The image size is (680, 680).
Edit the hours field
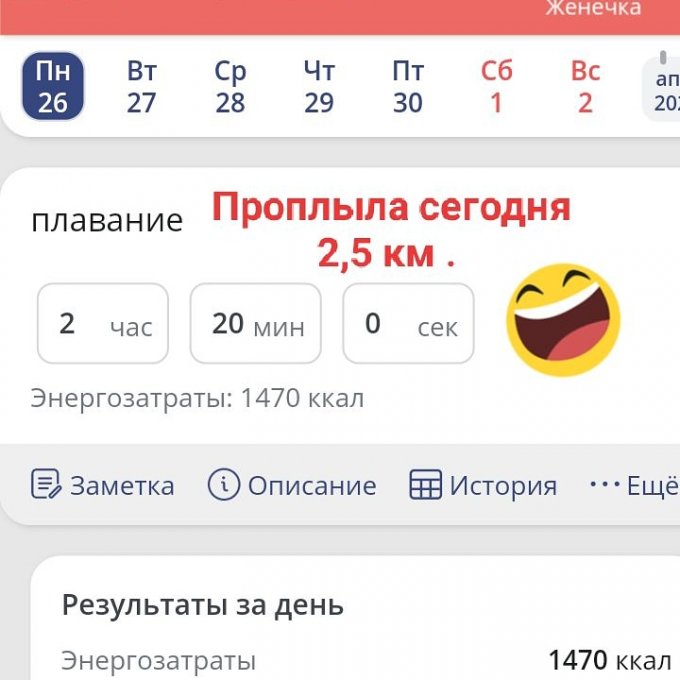coord(103,324)
